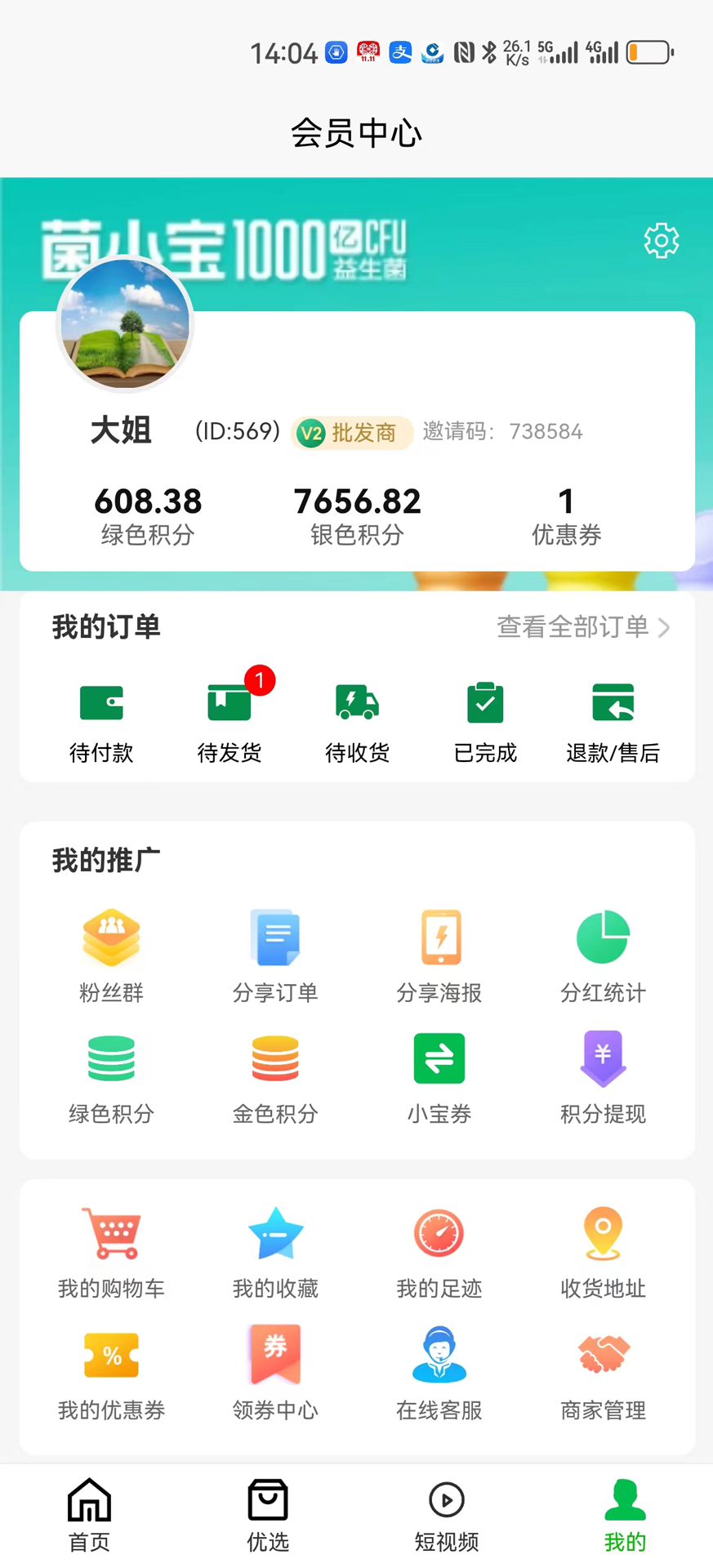Open the 待付款 pending payment orders

coord(100,719)
